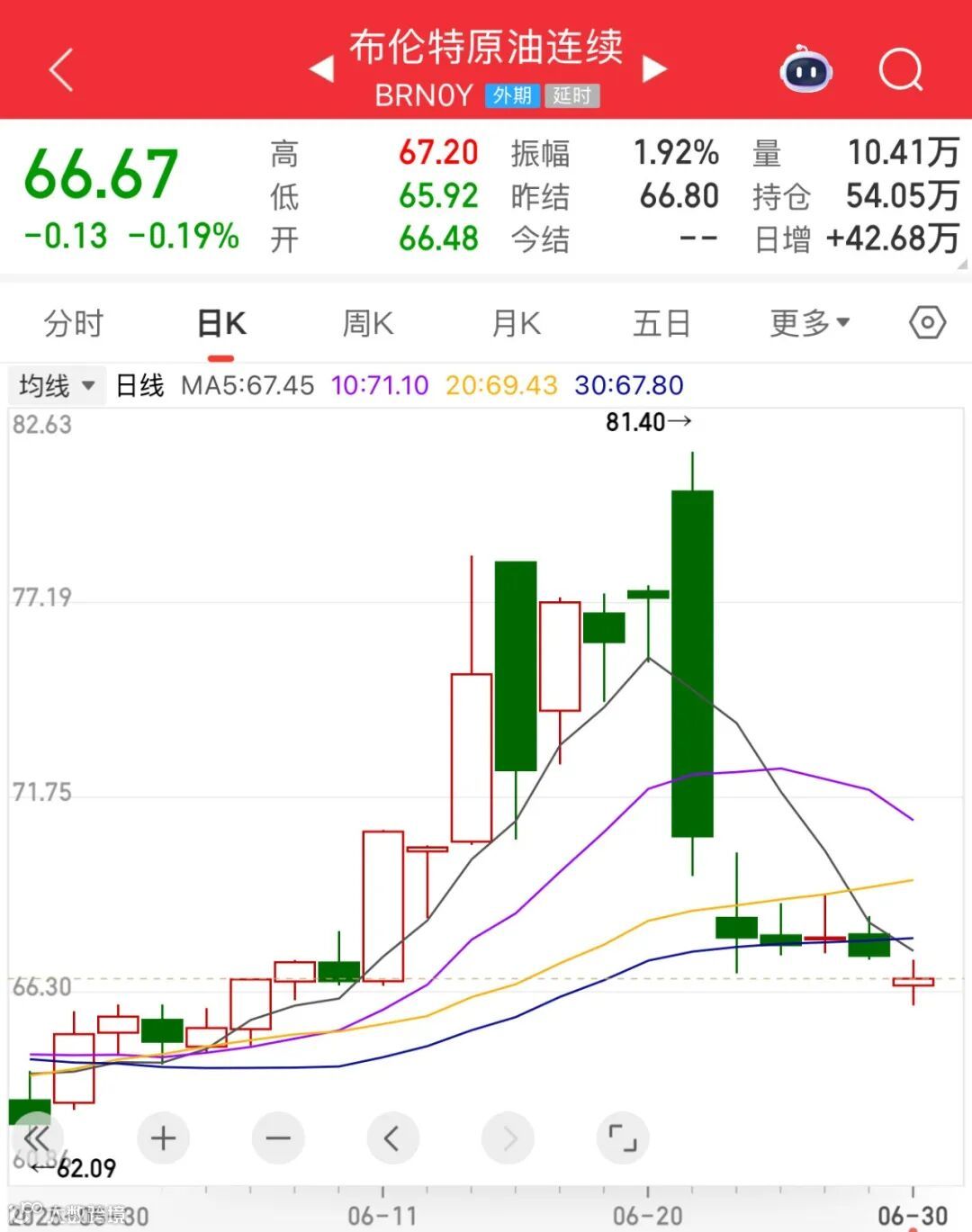
Task: Switch to the next contract with right triangle
Action: 654,68
